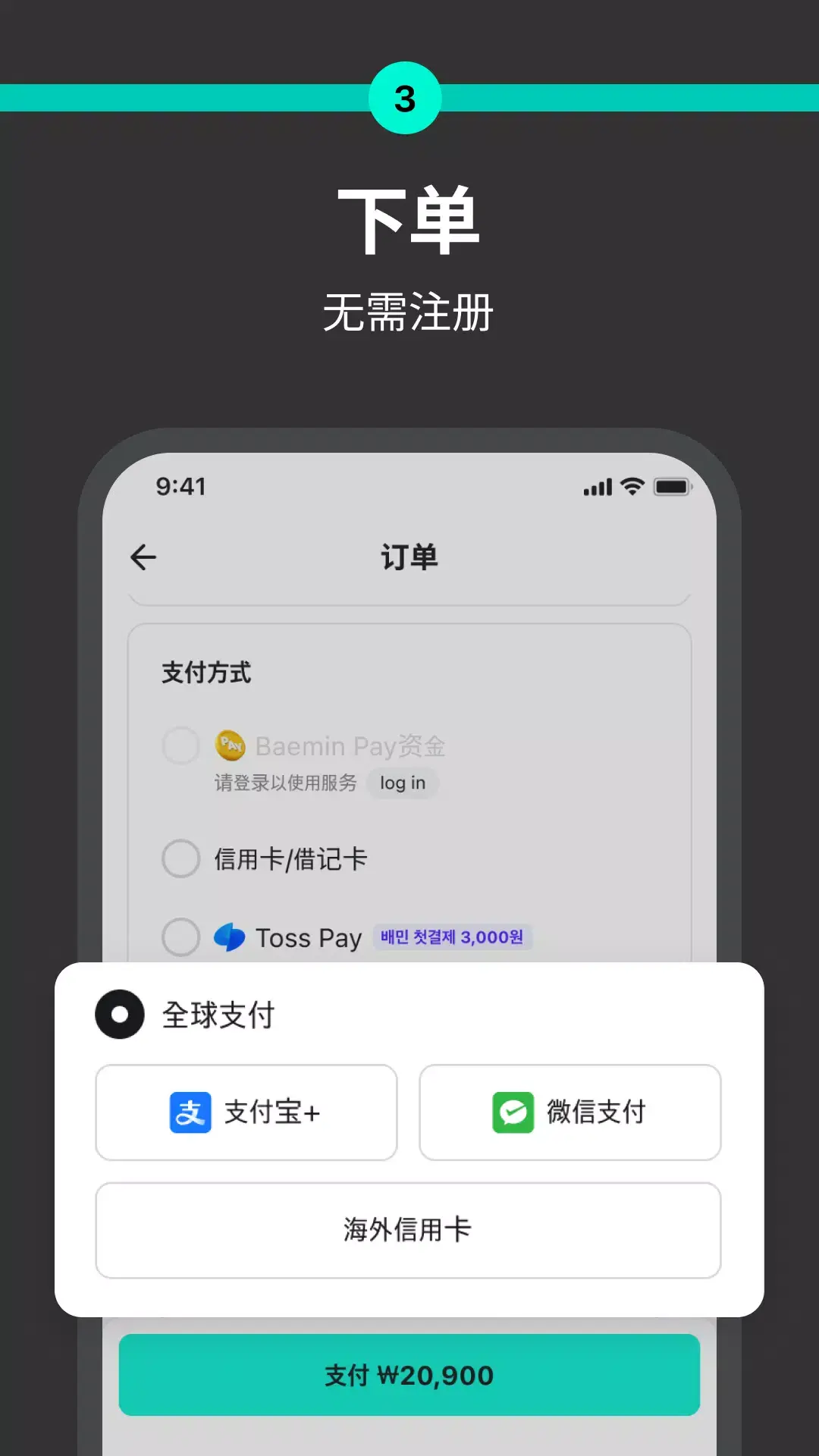Tap the back arrow on the 订单 screen

pos(143,556)
